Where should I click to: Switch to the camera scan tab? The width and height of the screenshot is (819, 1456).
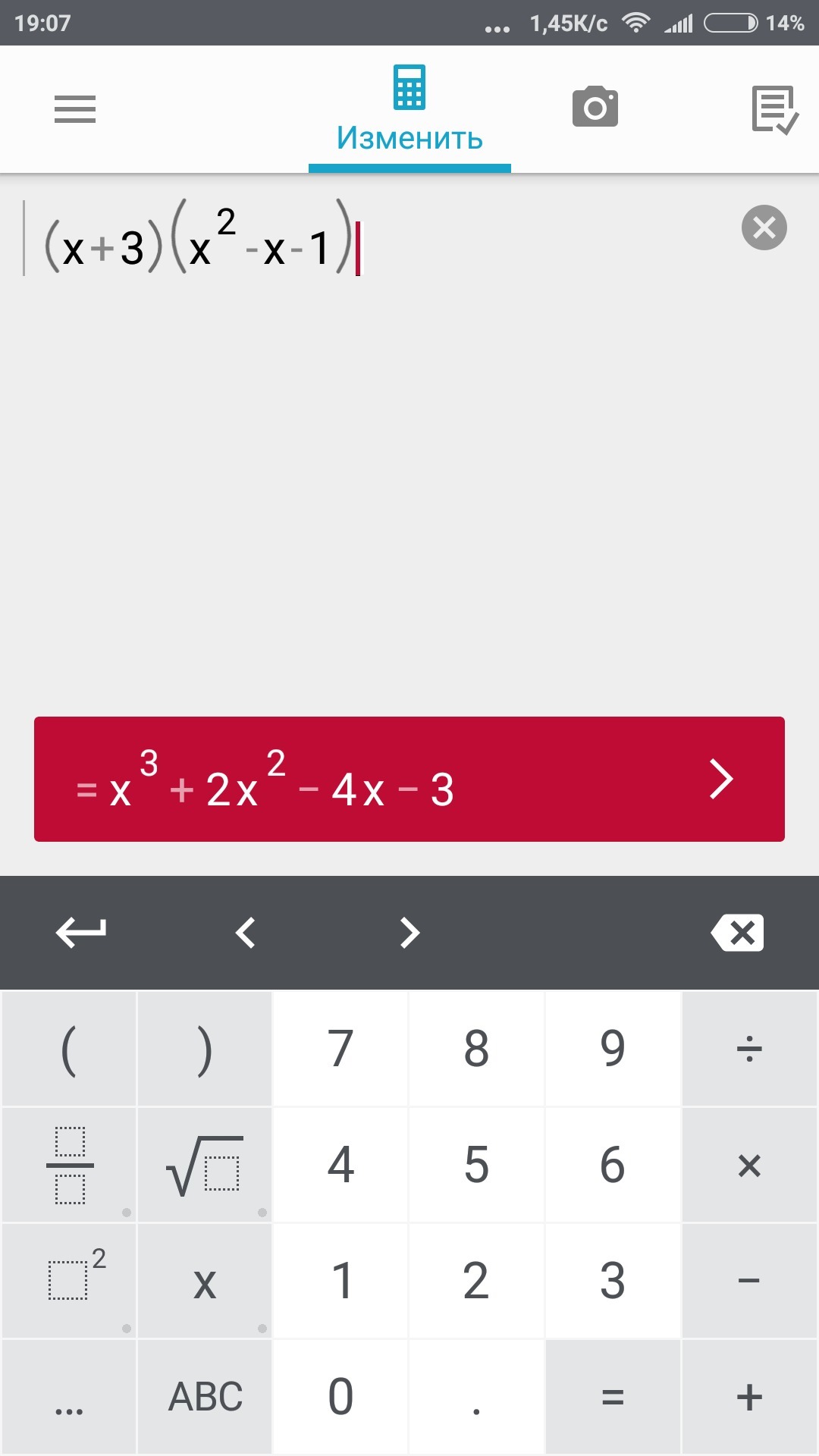pos(595,106)
